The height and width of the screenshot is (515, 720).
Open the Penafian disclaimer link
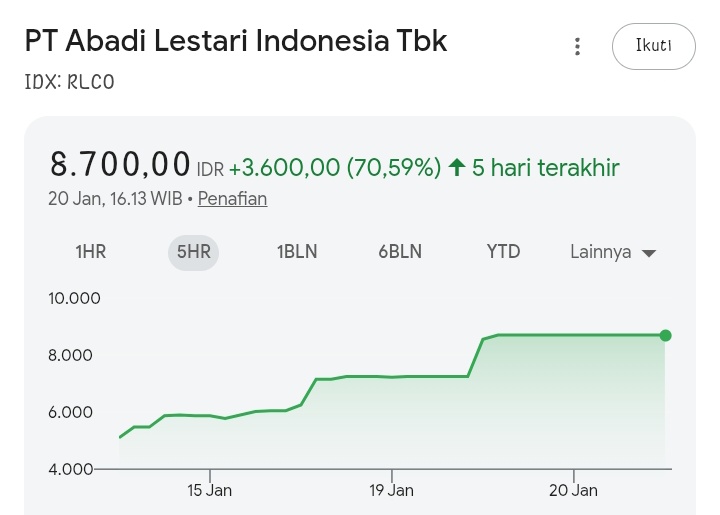pyautogui.click(x=232, y=198)
